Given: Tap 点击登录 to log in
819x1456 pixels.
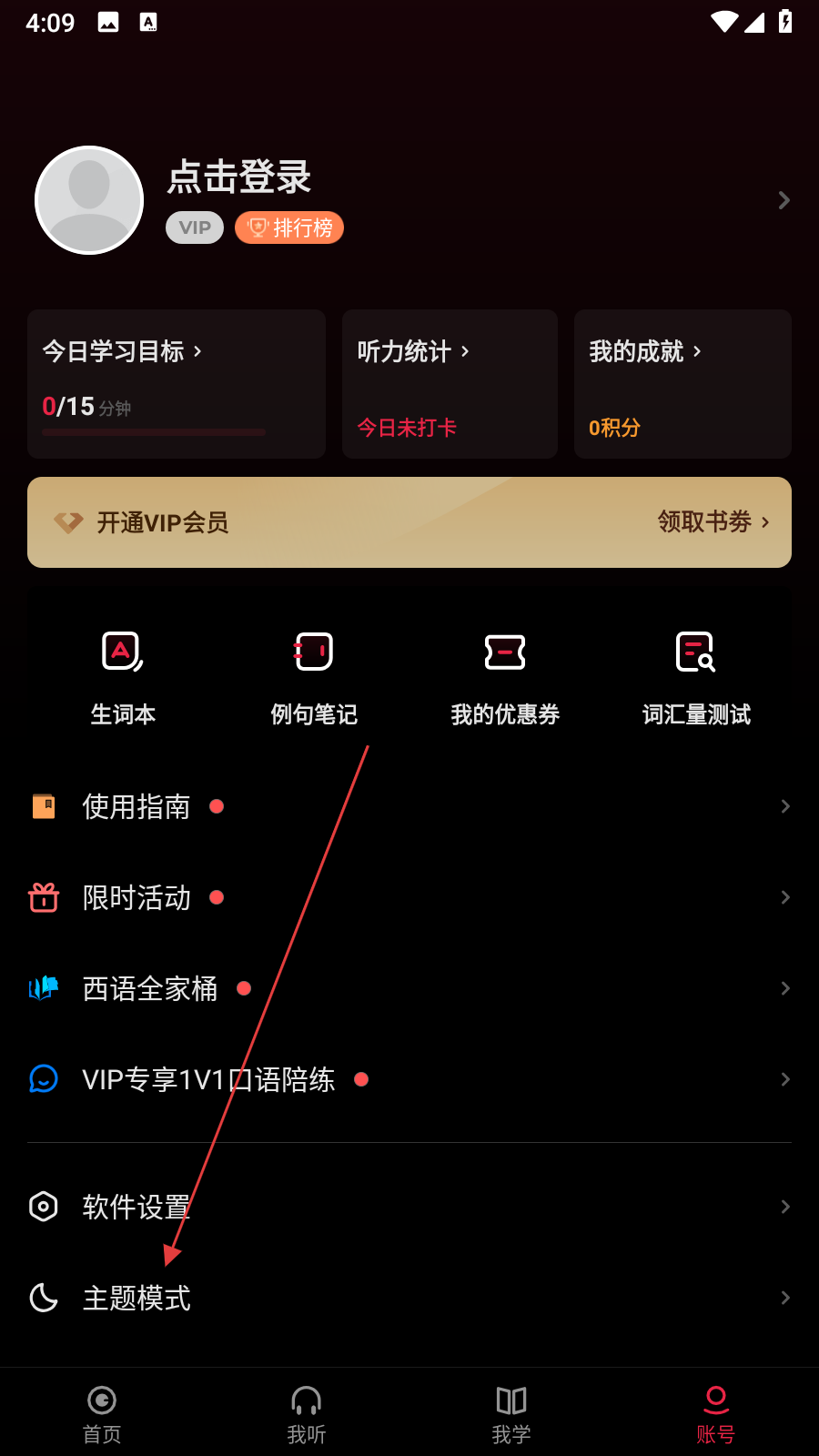Looking at the screenshot, I should tap(239, 177).
